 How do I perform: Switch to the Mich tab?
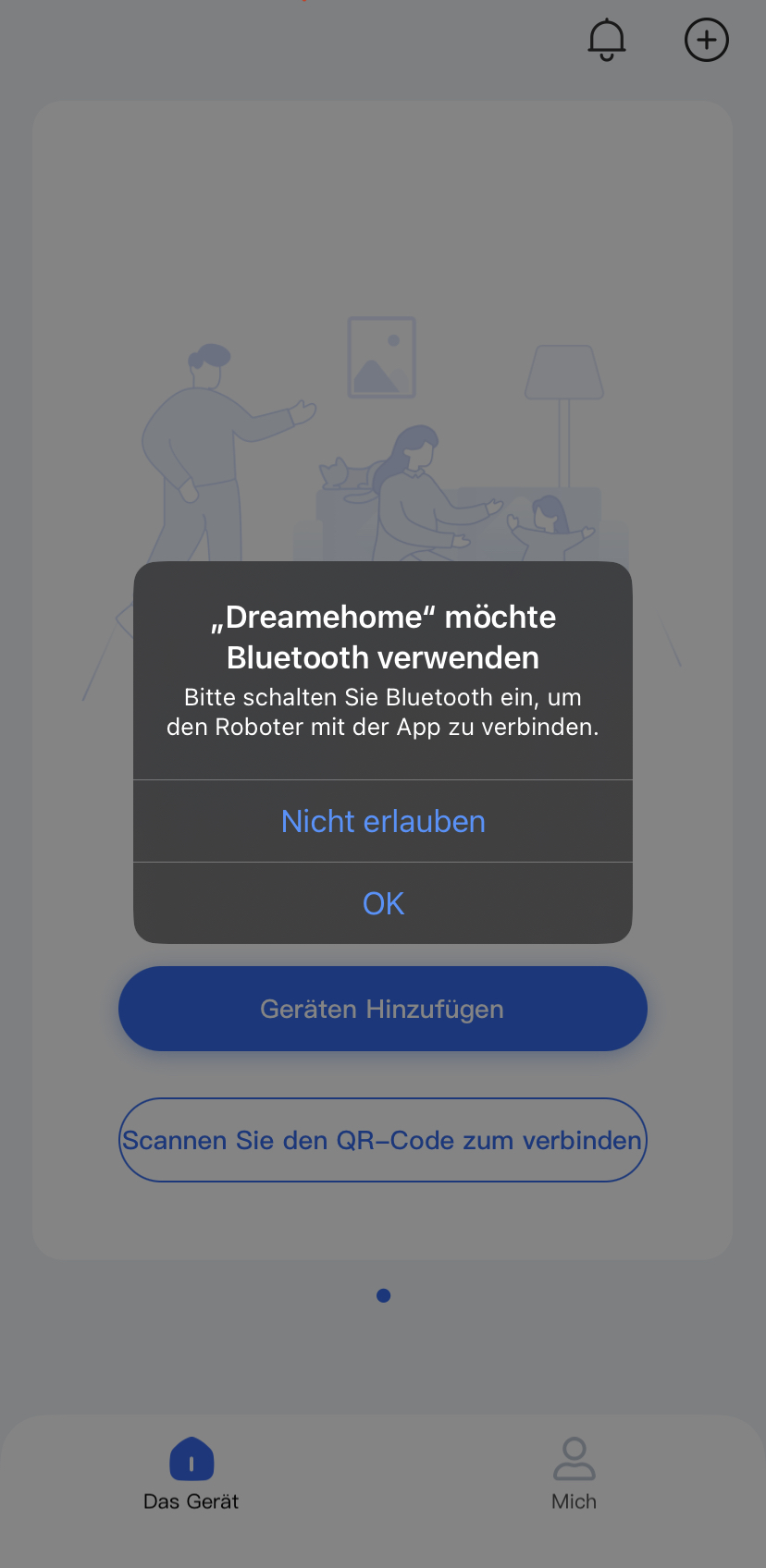(x=574, y=1474)
